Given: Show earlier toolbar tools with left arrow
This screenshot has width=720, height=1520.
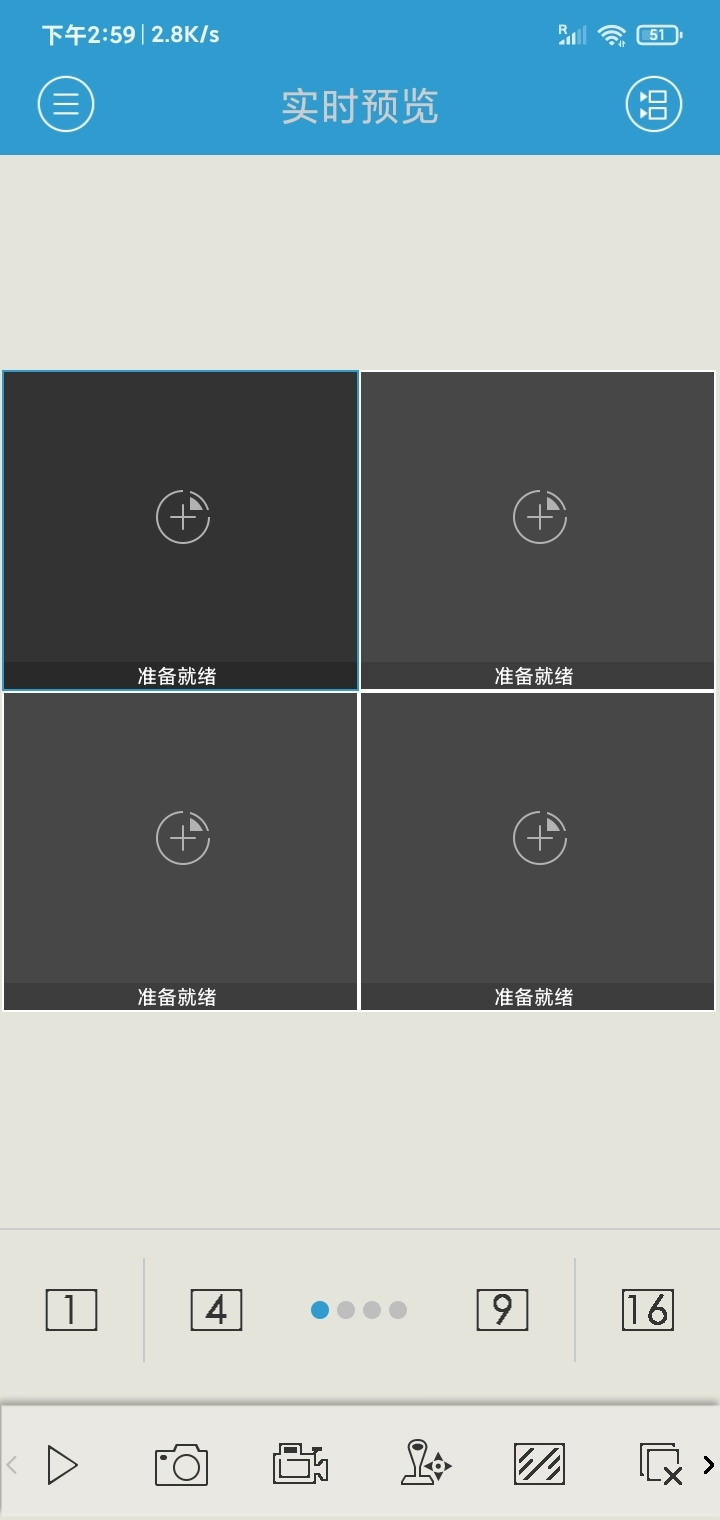Looking at the screenshot, I should 12,1465.
